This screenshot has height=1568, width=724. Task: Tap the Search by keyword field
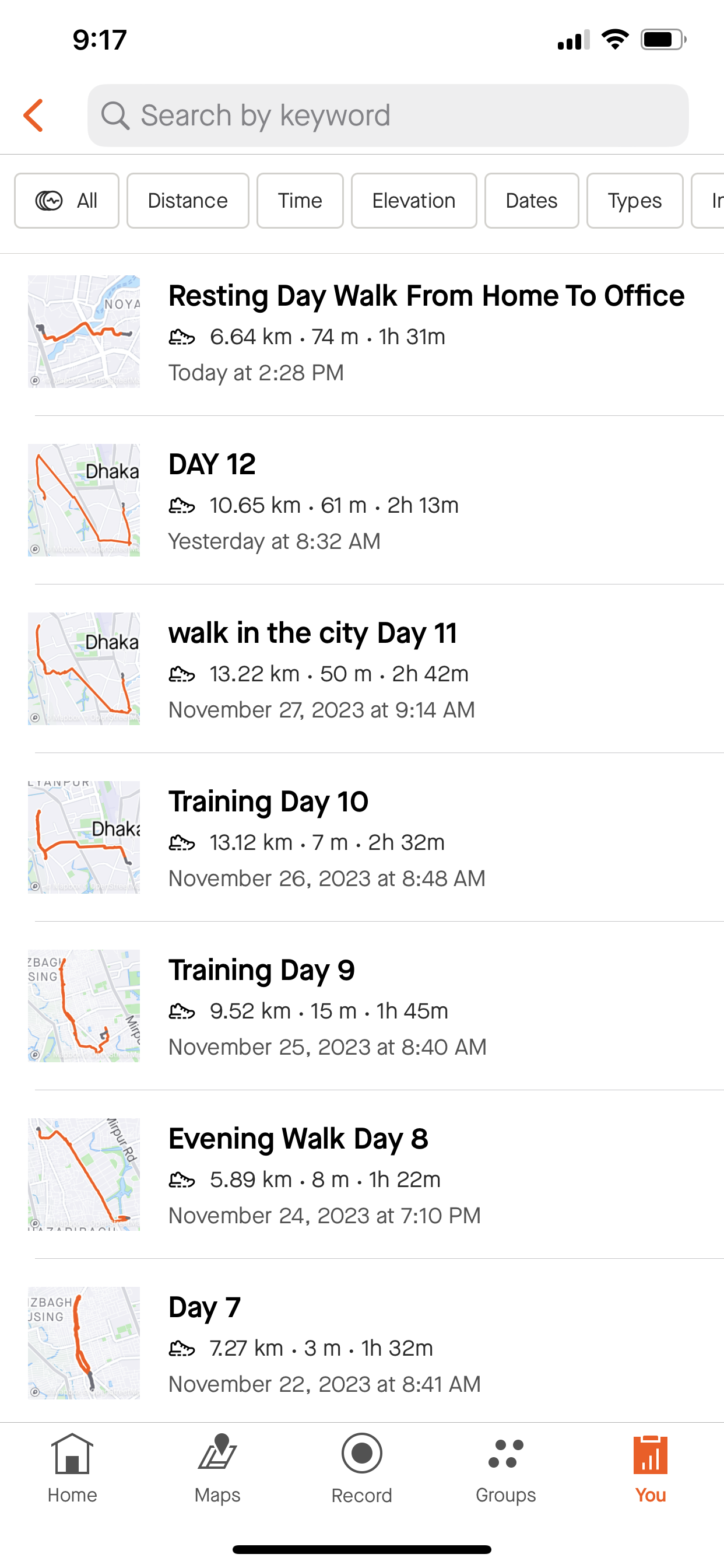click(388, 115)
